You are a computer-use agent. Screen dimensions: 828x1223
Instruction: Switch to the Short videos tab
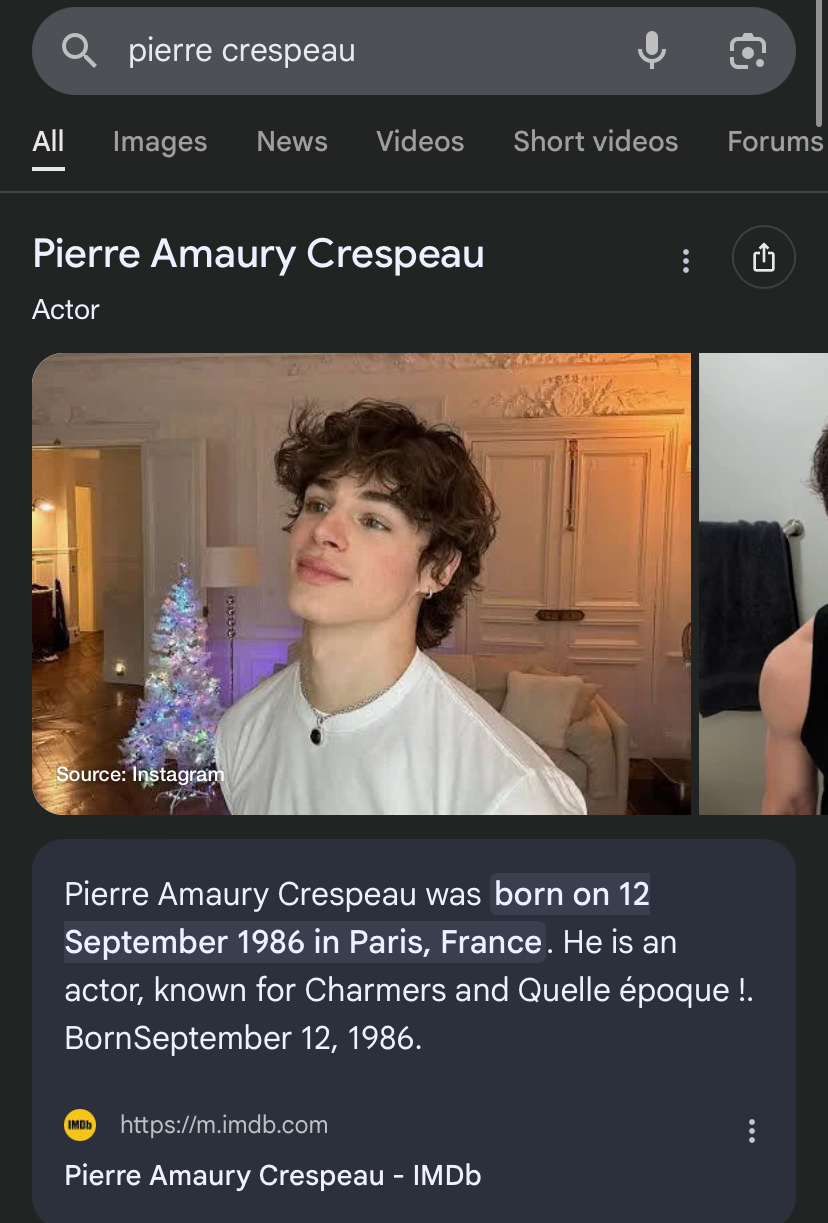595,142
